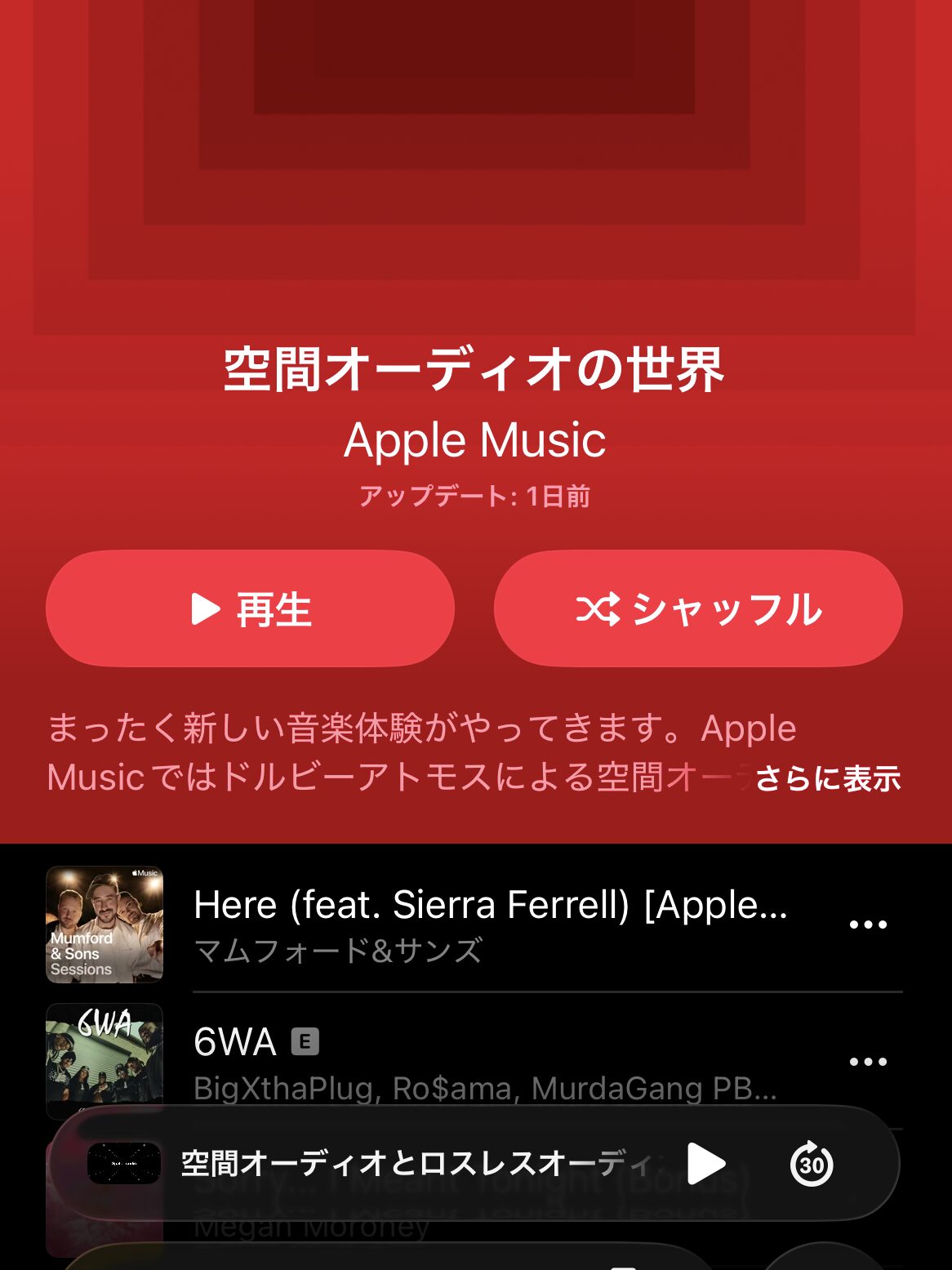Tap the skip-back 30 seconds icon in the mini player
Screen dimensions: 952x1270
coord(811,1164)
